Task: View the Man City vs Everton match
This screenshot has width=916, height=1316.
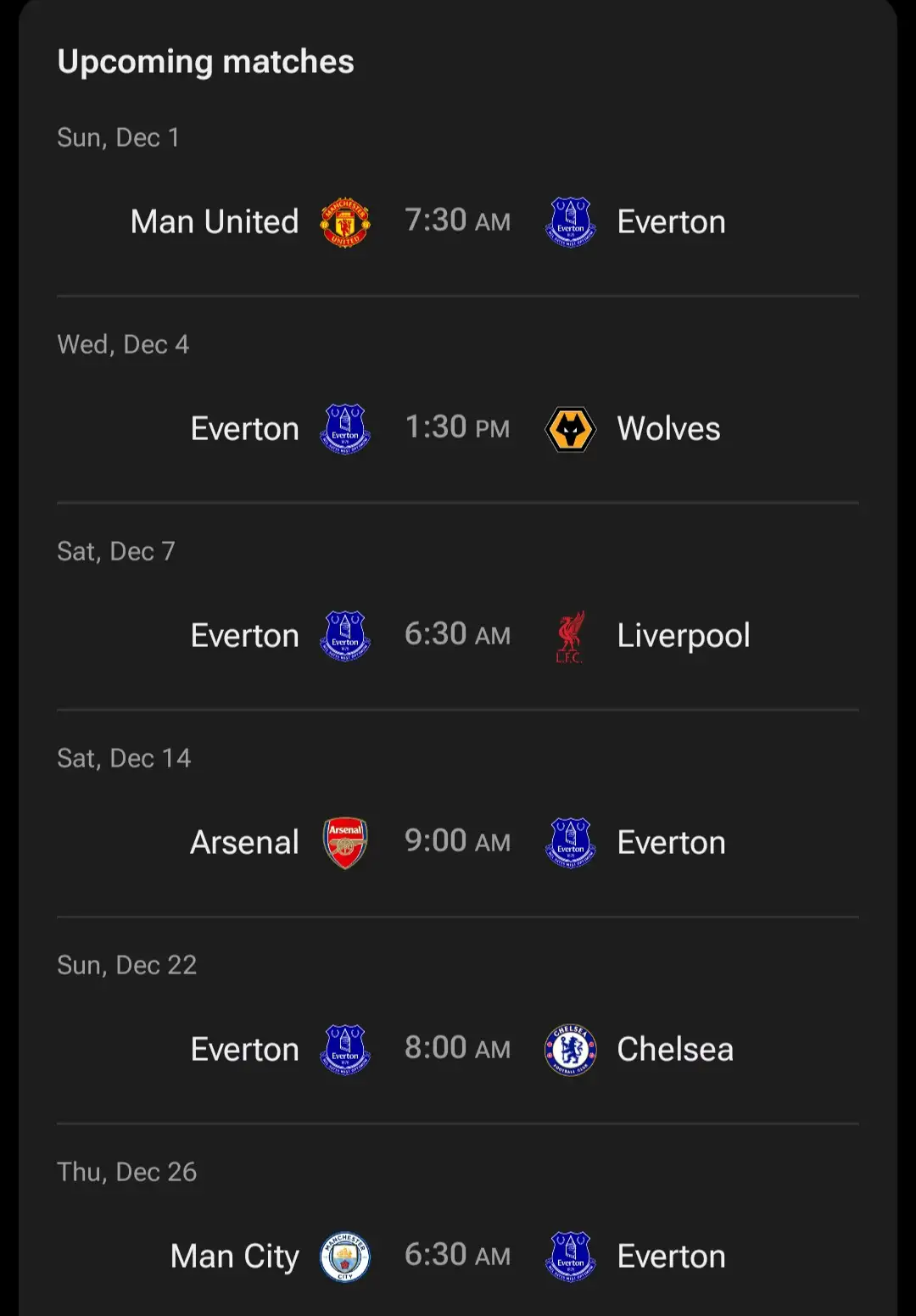Action: point(458,1256)
